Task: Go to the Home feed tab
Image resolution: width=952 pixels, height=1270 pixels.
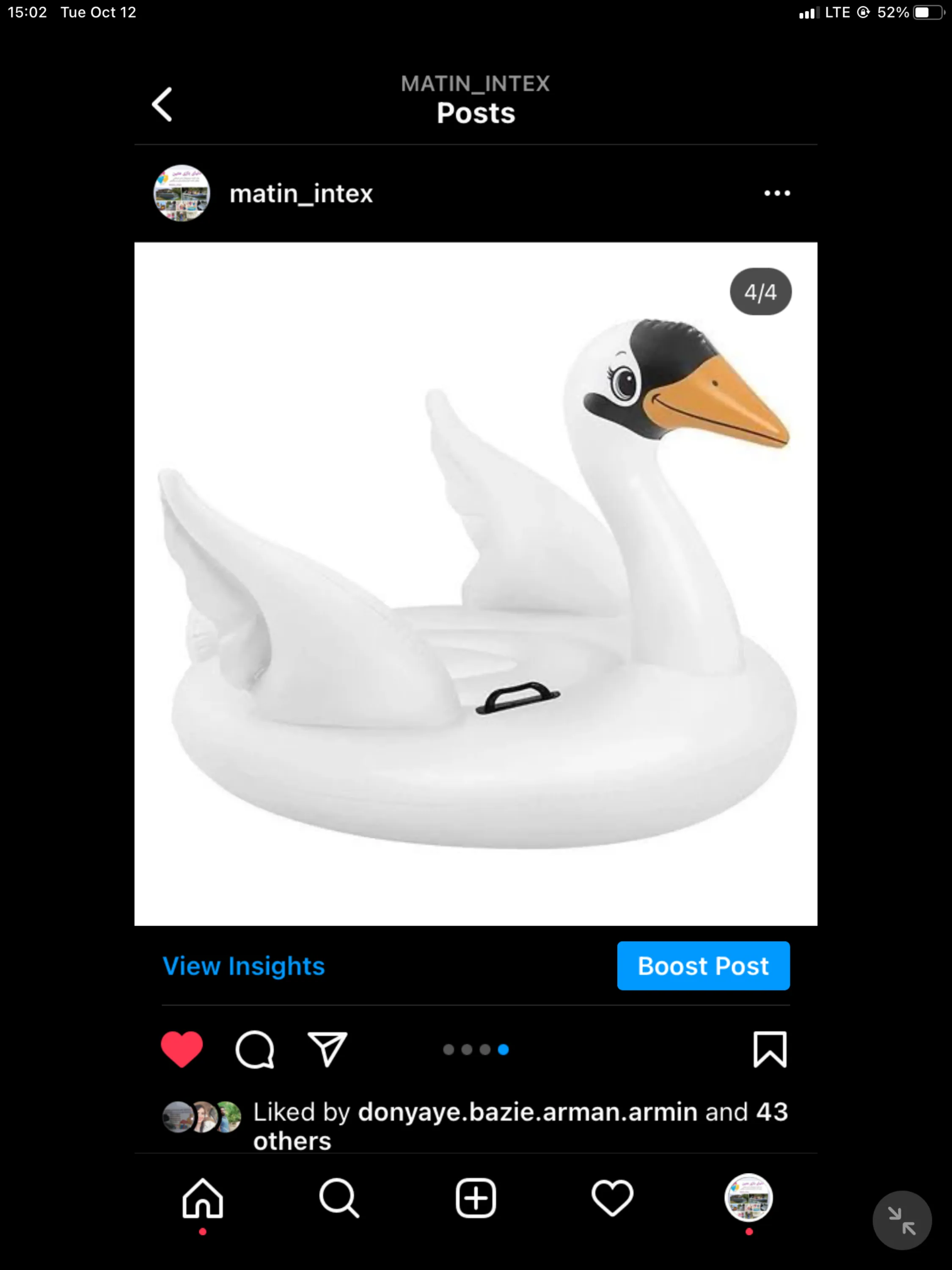Action: (203, 1198)
